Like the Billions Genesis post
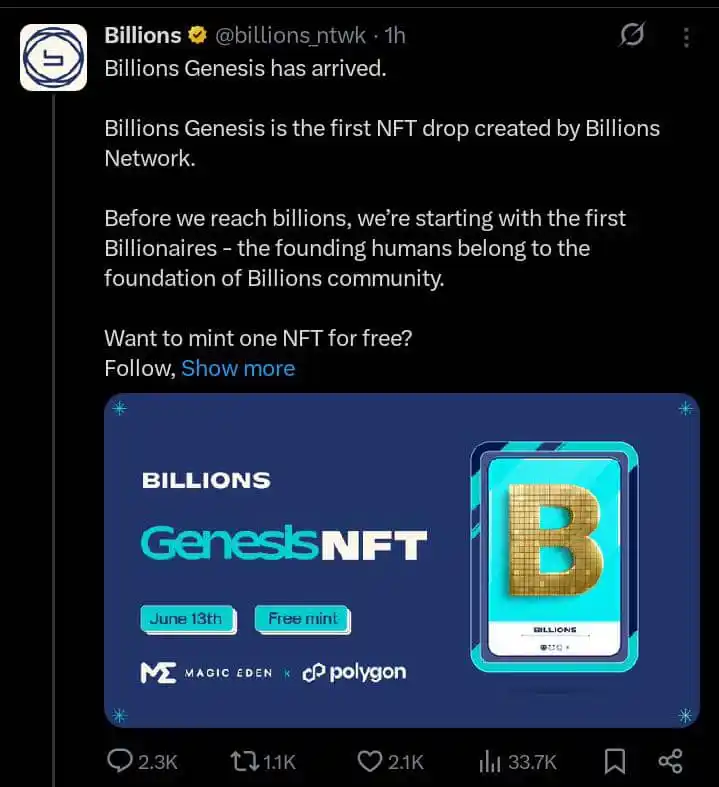This screenshot has height=787, width=719. (x=370, y=761)
